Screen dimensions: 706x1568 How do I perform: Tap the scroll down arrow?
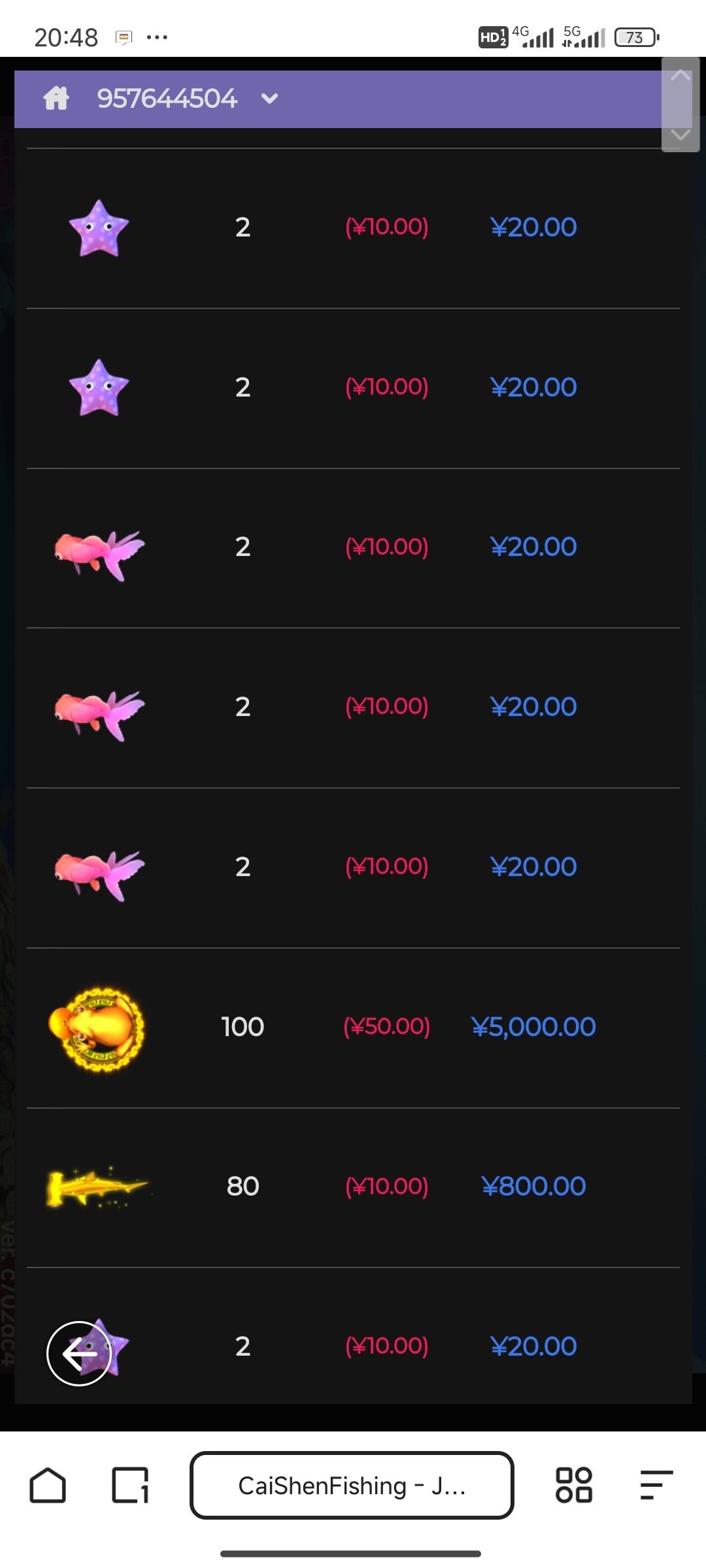pos(681,135)
